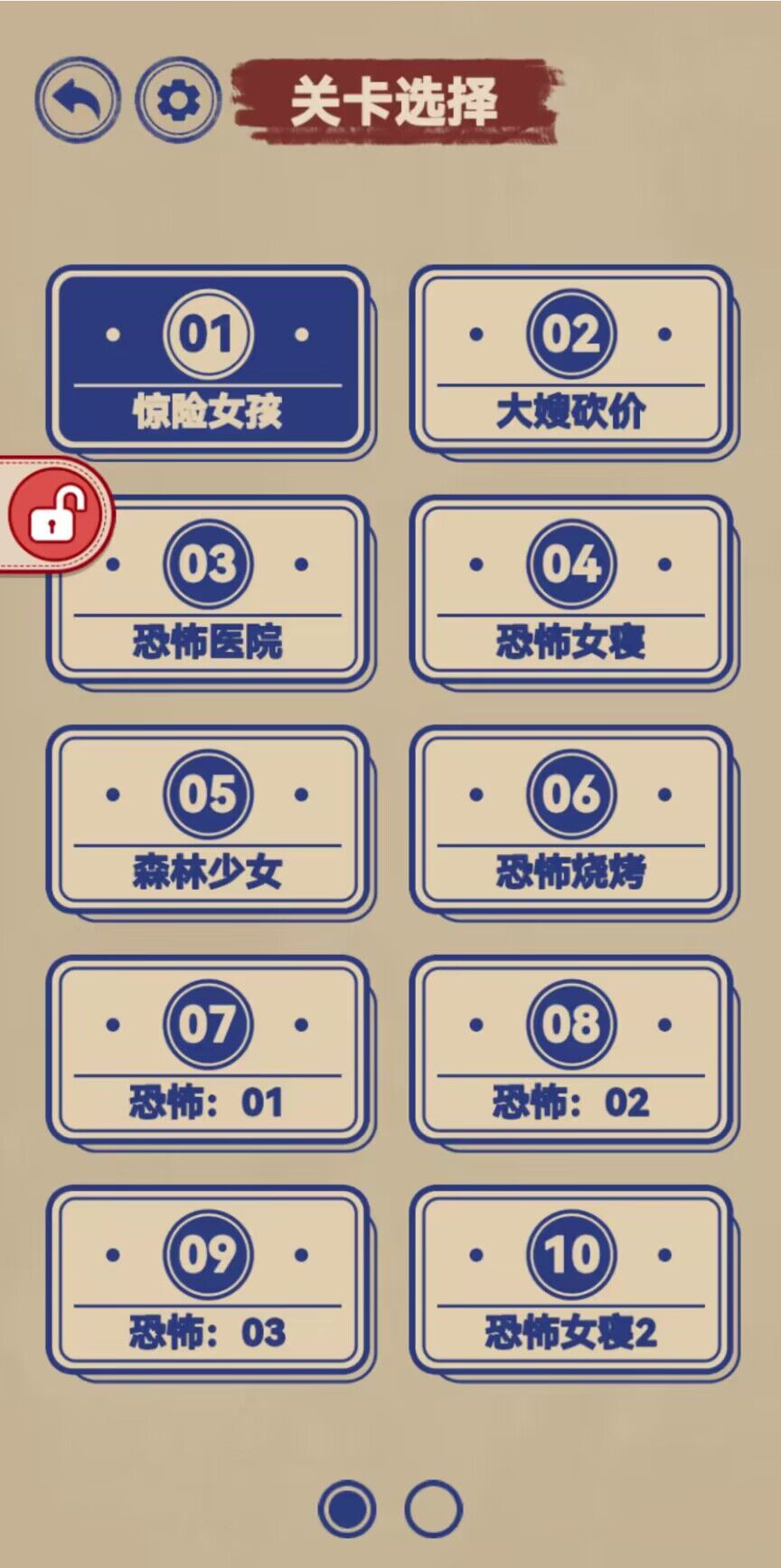Open level 02 大嫂砍价

pos(571,362)
